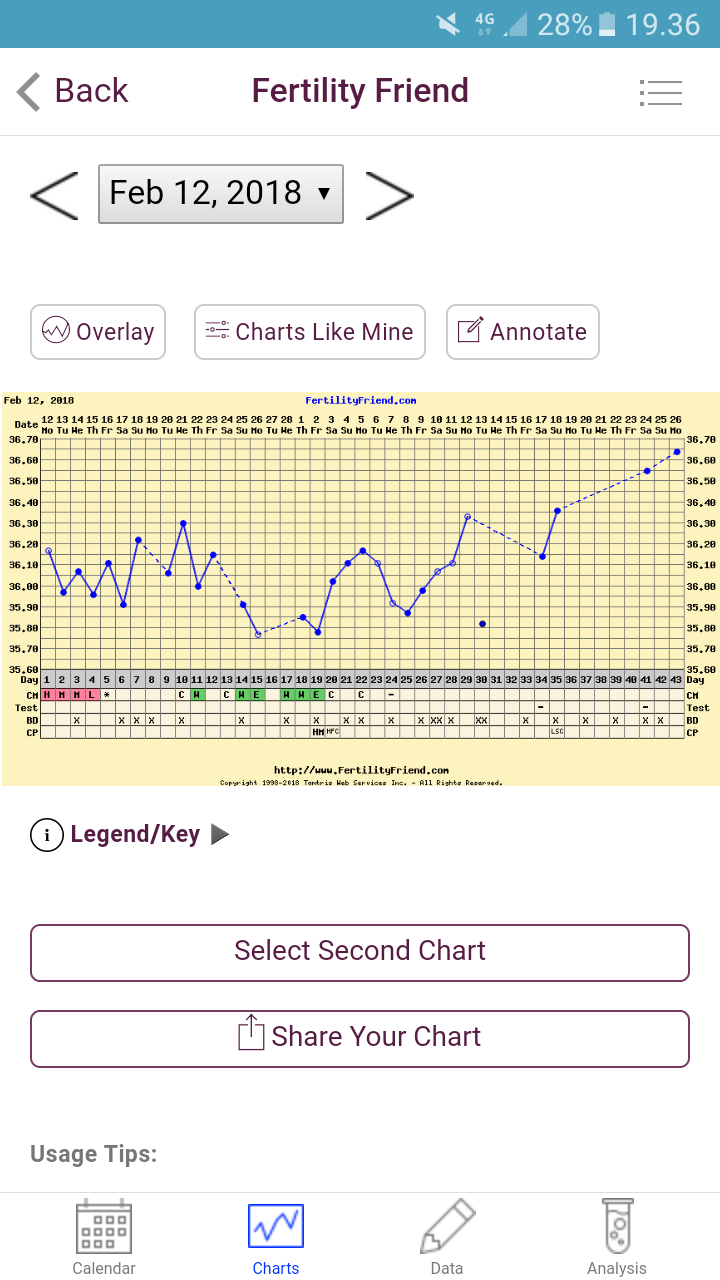The width and height of the screenshot is (720, 1280).
Task: Share Your Chart
Action: click(x=360, y=1038)
